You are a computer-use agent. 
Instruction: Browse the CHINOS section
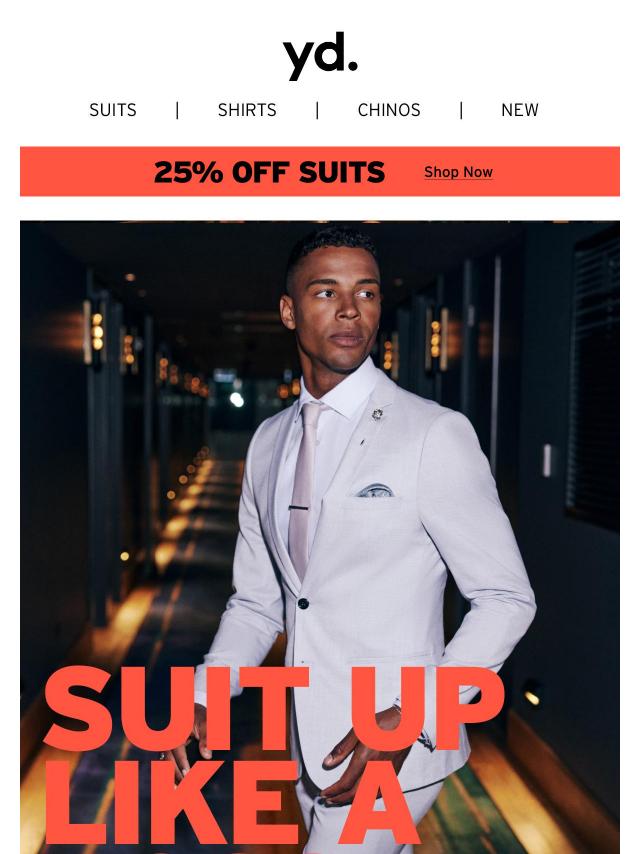[x=389, y=110]
